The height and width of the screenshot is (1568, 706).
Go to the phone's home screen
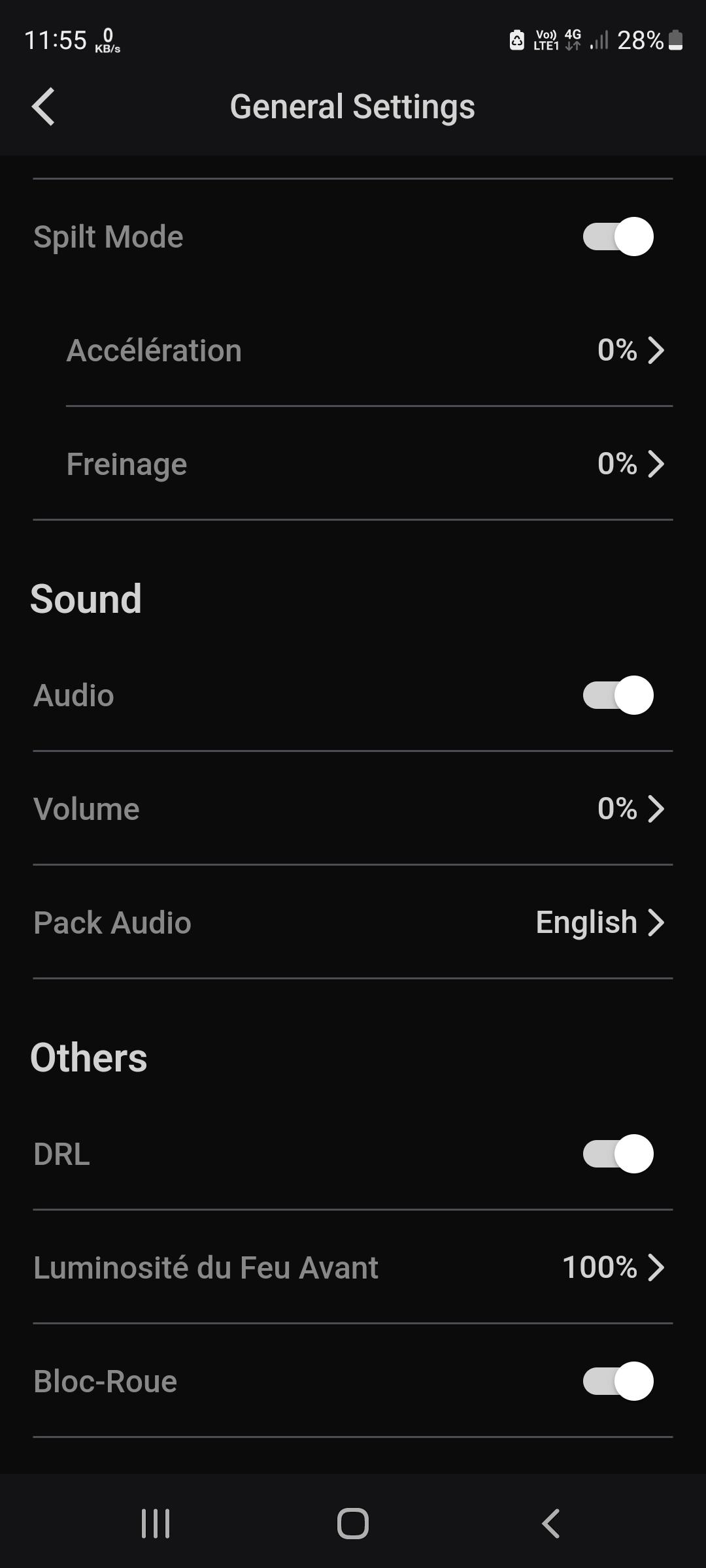[353, 1524]
